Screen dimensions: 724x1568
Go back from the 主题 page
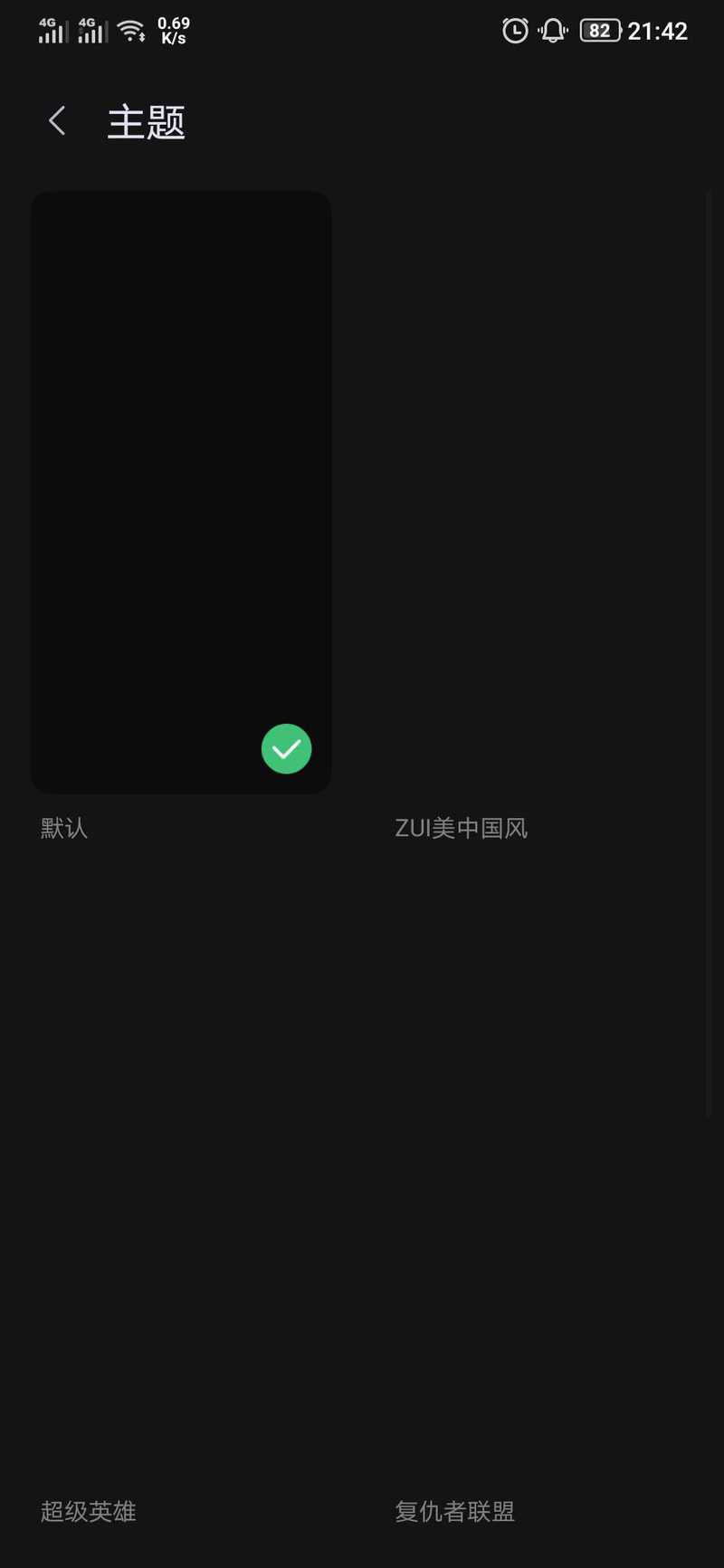(57, 120)
